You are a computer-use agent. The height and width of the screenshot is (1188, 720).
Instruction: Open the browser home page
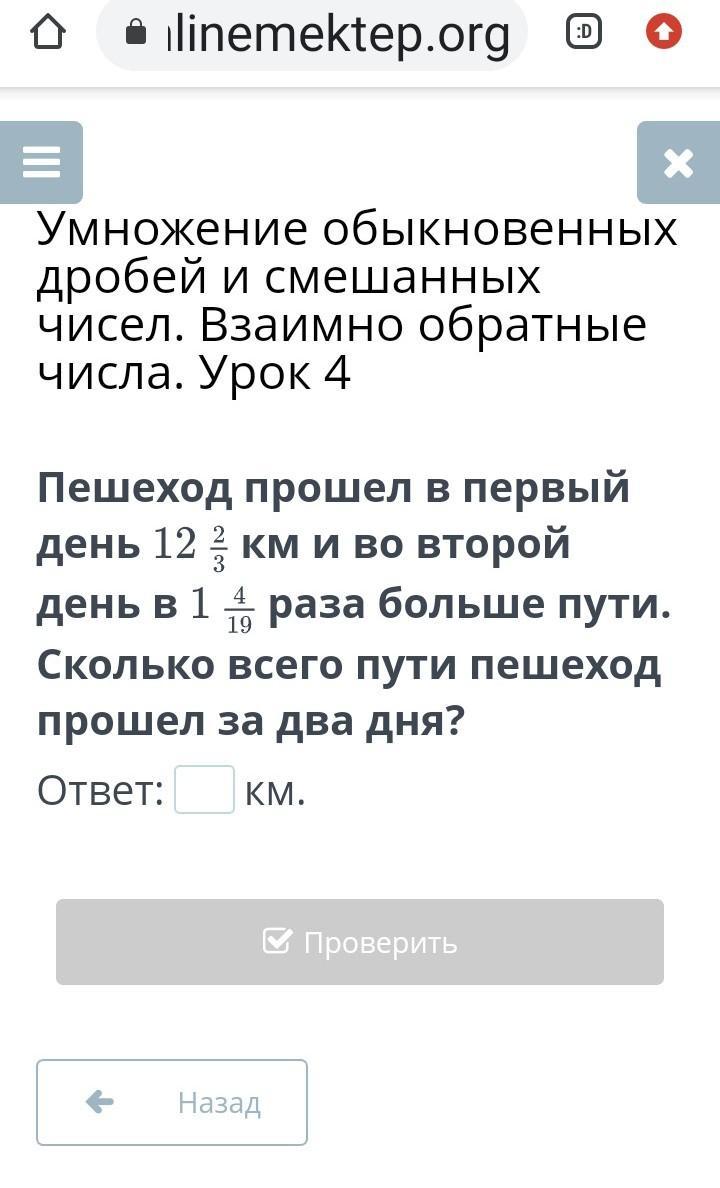(x=48, y=33)
